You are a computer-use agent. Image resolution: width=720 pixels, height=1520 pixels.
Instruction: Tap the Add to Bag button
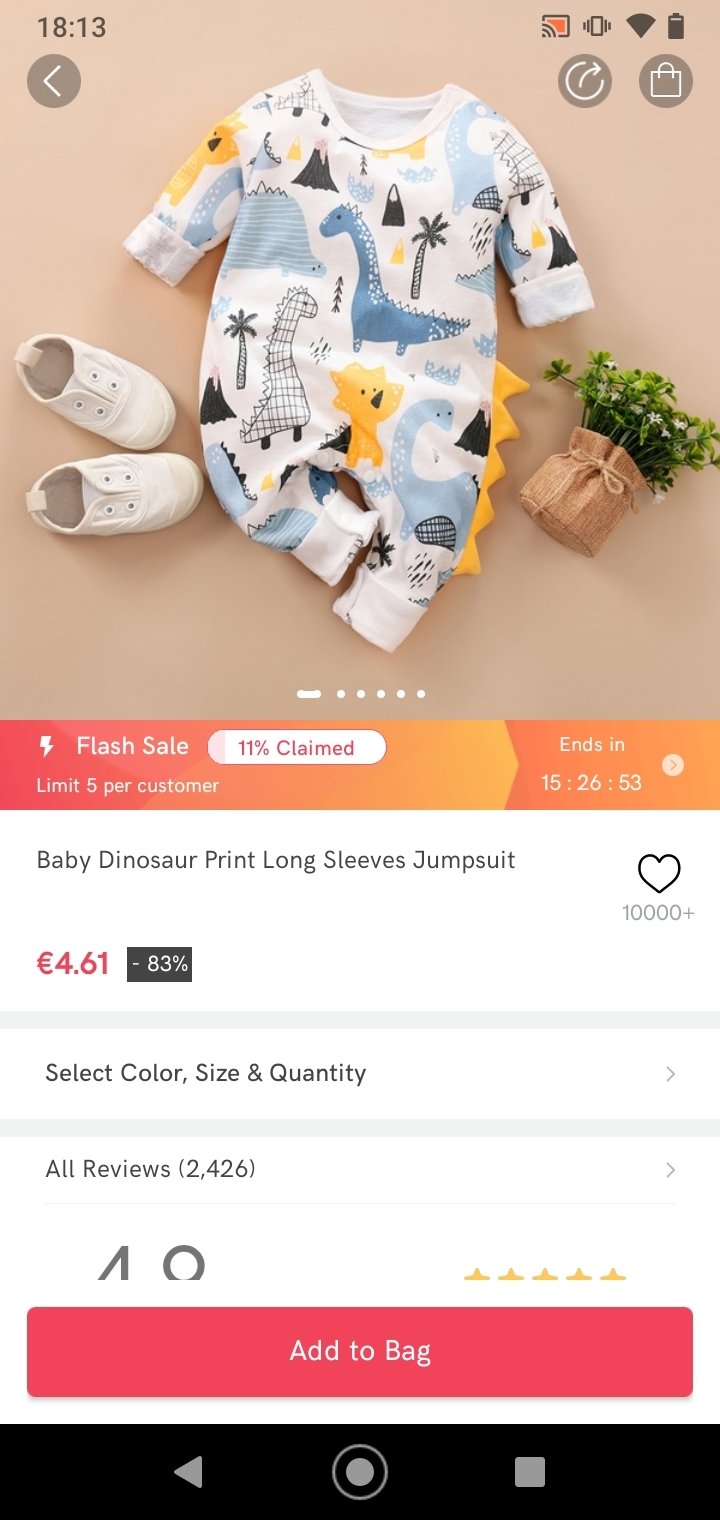click(x=360, y=1351)
